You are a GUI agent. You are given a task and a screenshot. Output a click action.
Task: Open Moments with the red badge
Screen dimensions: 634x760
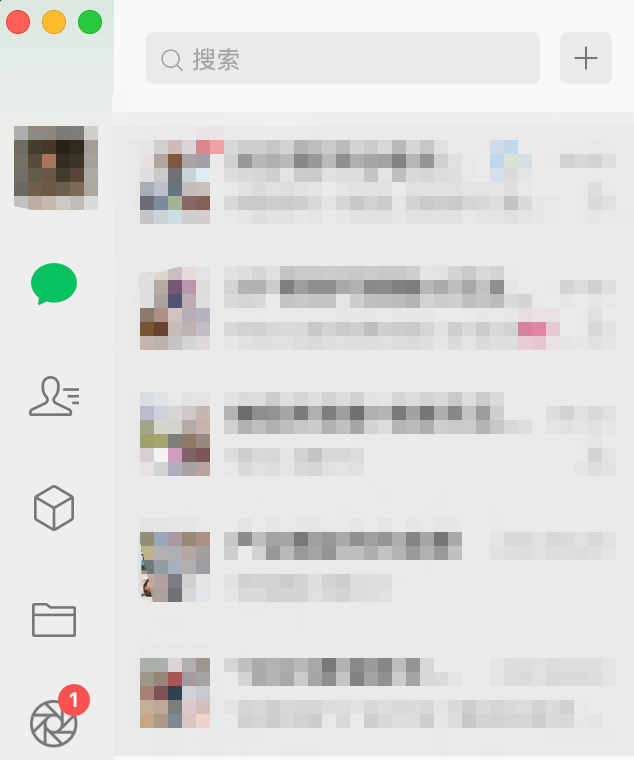(x=54, y=722)
